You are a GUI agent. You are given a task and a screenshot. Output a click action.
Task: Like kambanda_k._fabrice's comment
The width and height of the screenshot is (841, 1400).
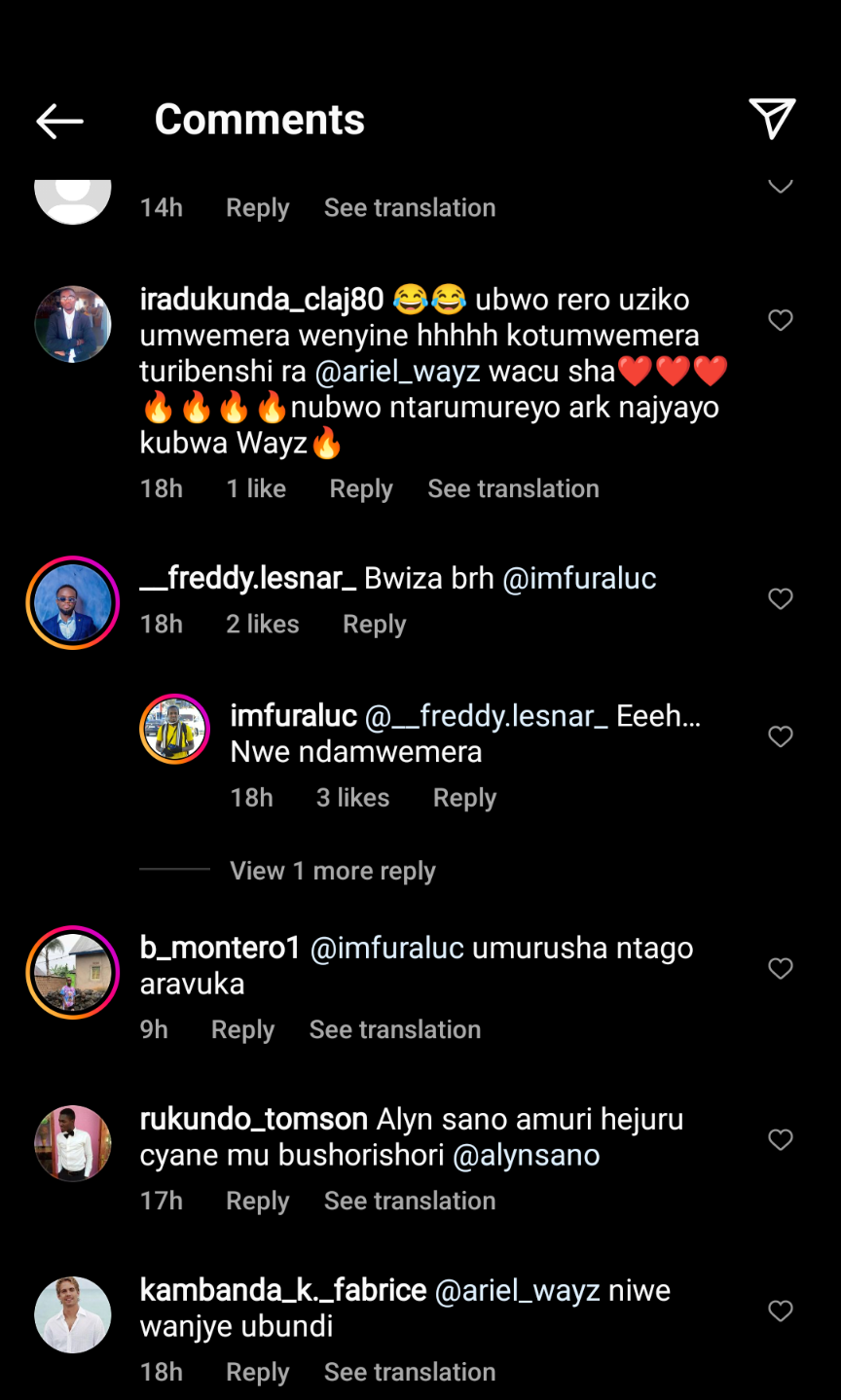point(781,1310)
